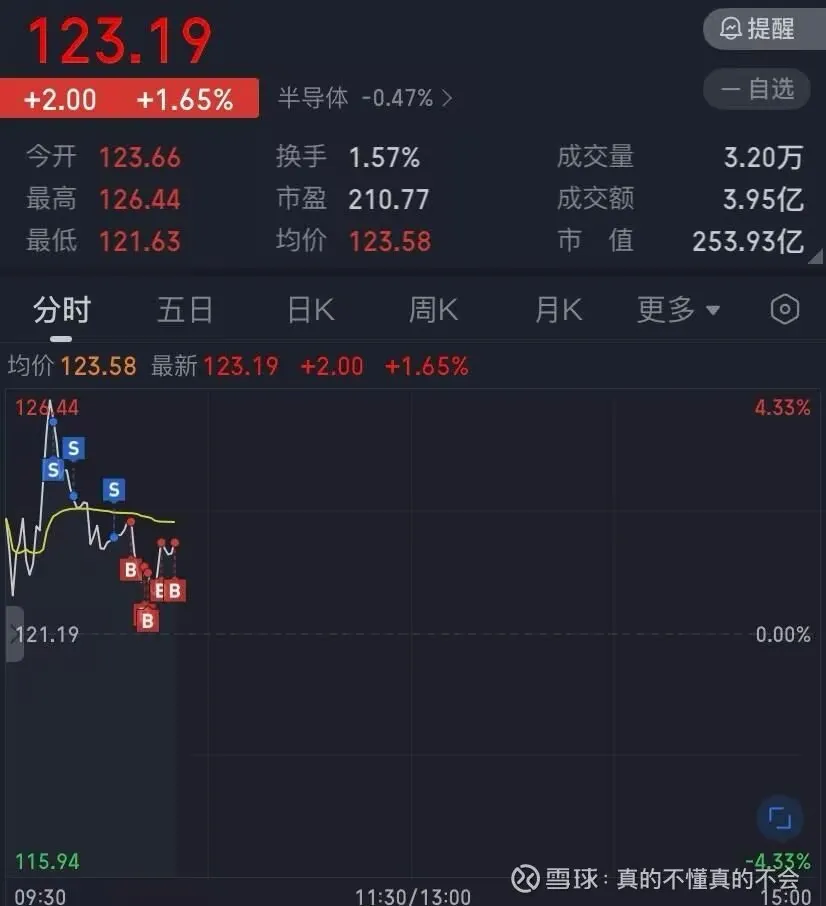Set a price alert with 提醒

click(758, 28)
